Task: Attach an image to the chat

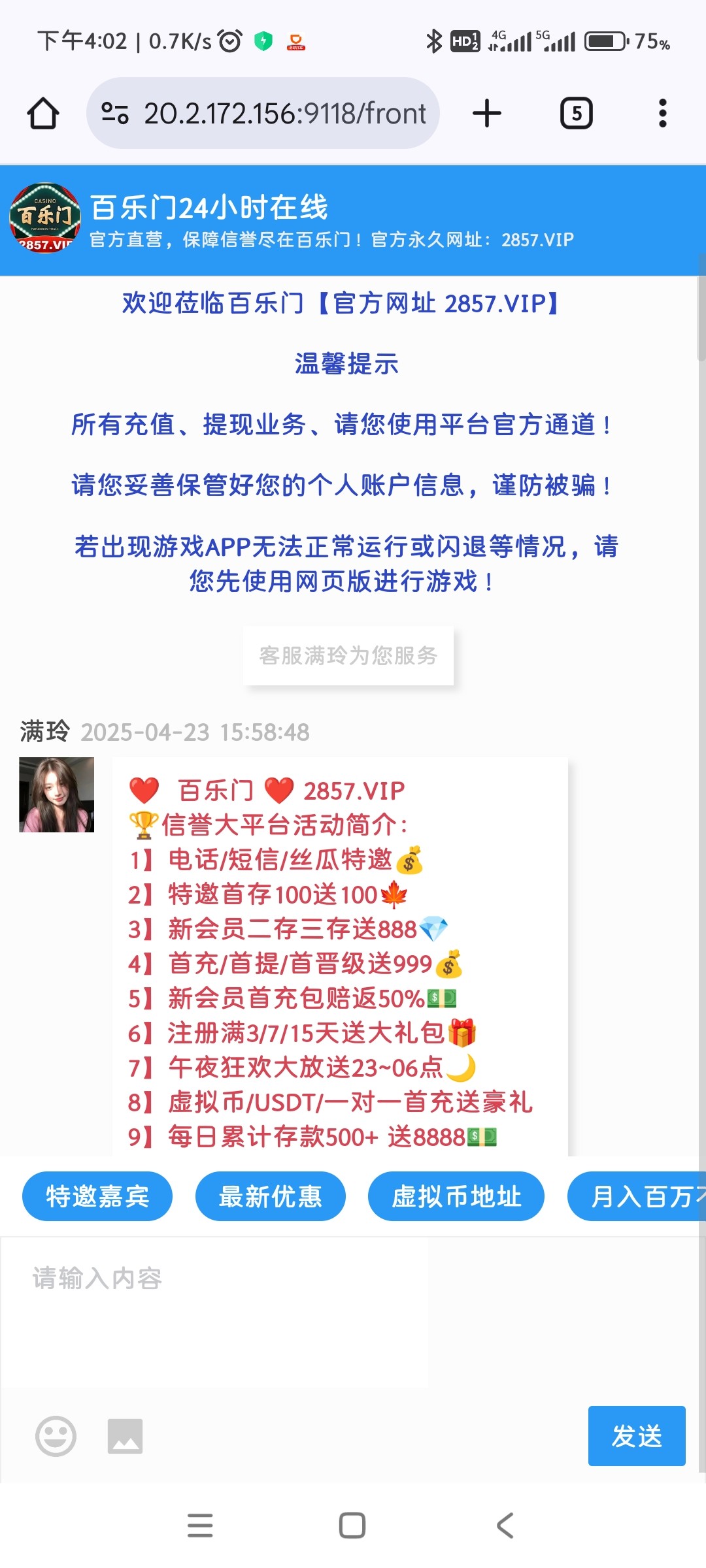Action: pyautogui.click(x=125, y=1436)
